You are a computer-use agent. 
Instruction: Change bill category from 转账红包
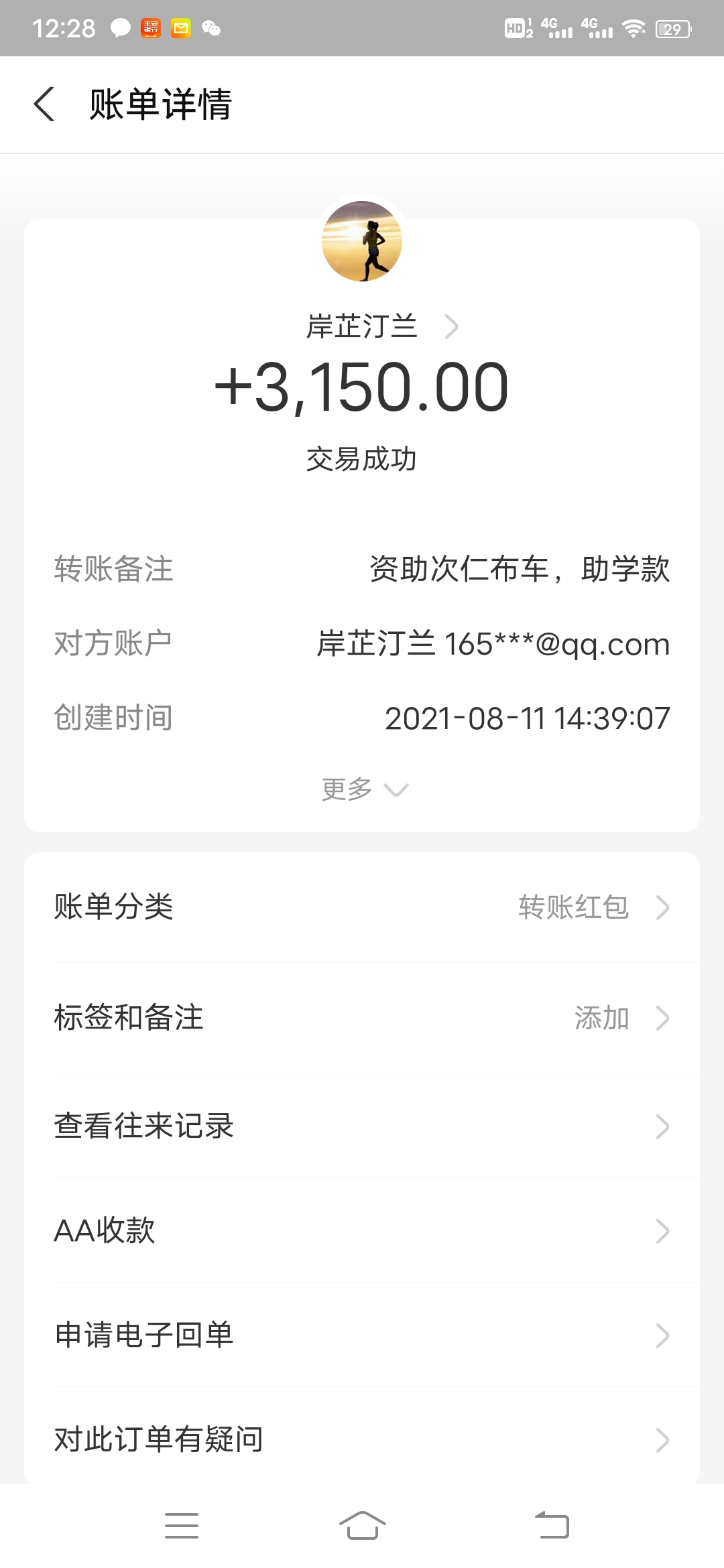(x=573, y=908)
